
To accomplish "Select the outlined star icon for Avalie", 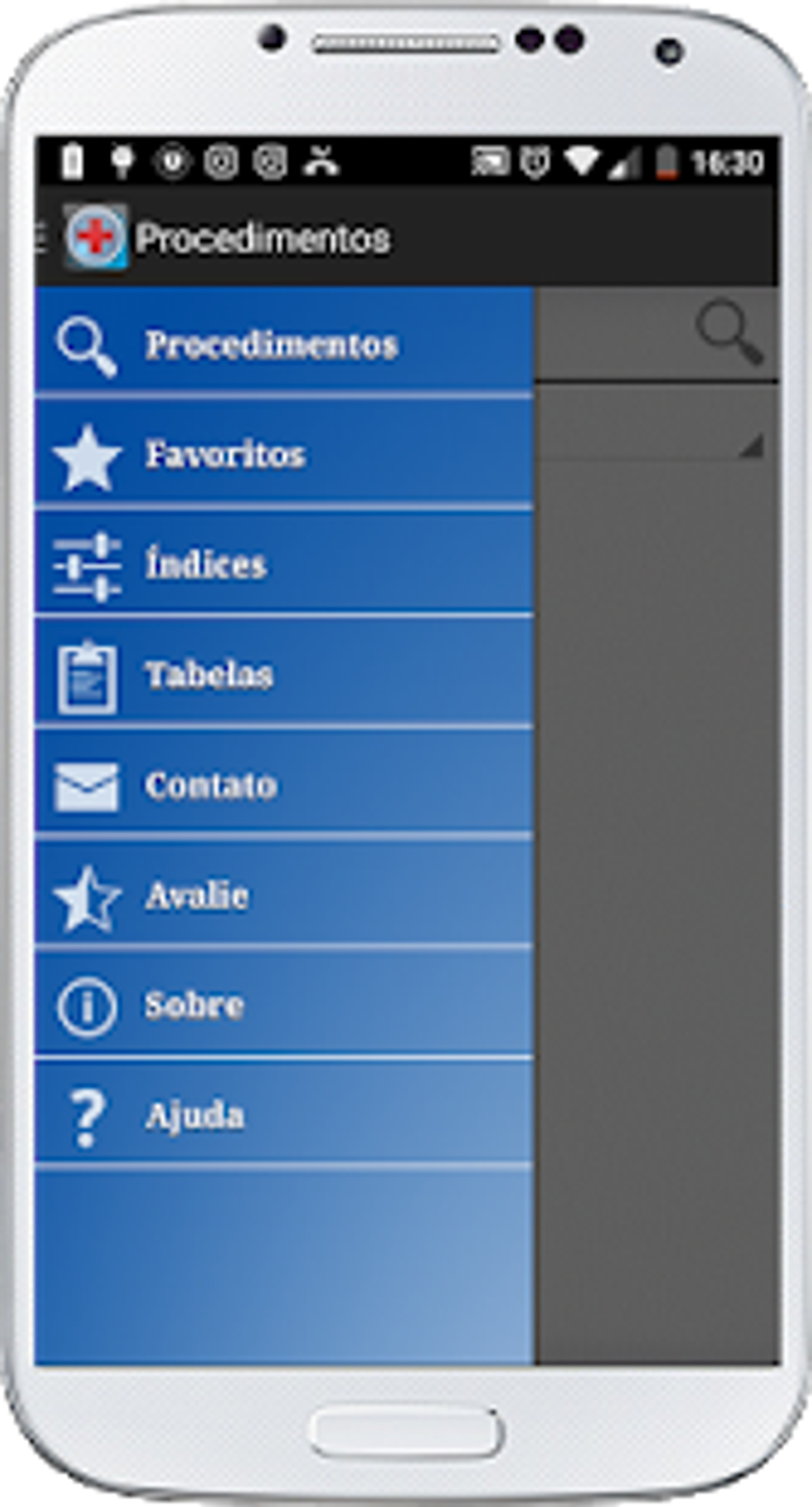I will pos(88,897).
